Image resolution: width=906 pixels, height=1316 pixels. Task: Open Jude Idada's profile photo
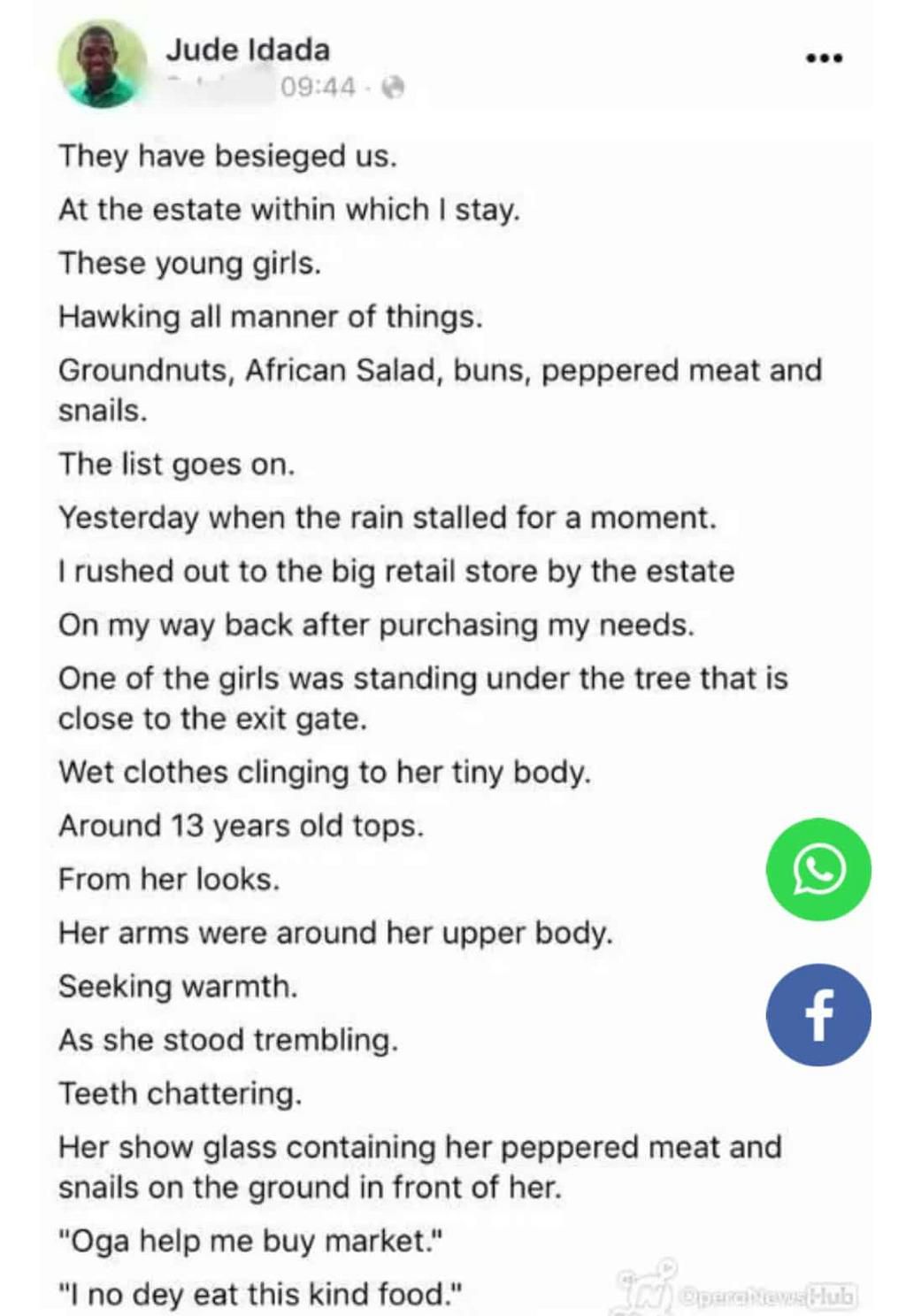tap(104, 64)
